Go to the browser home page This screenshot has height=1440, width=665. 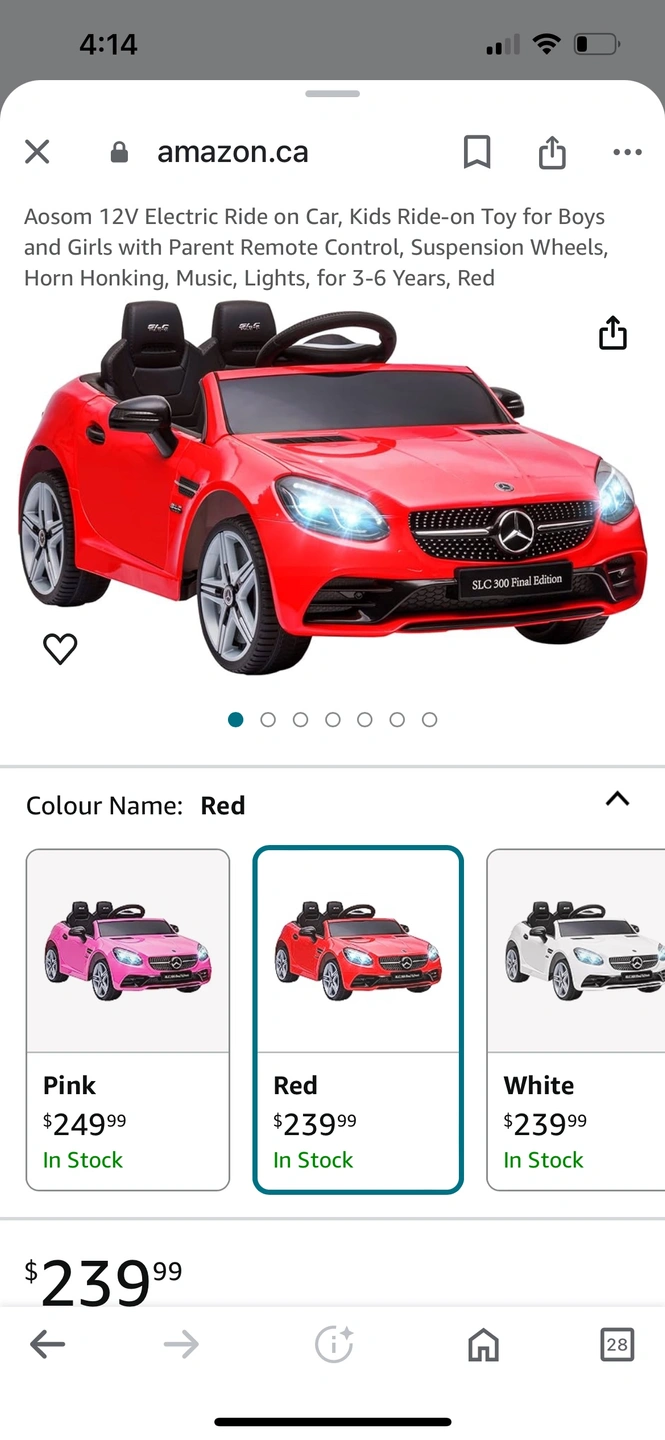coord(483,1345)
